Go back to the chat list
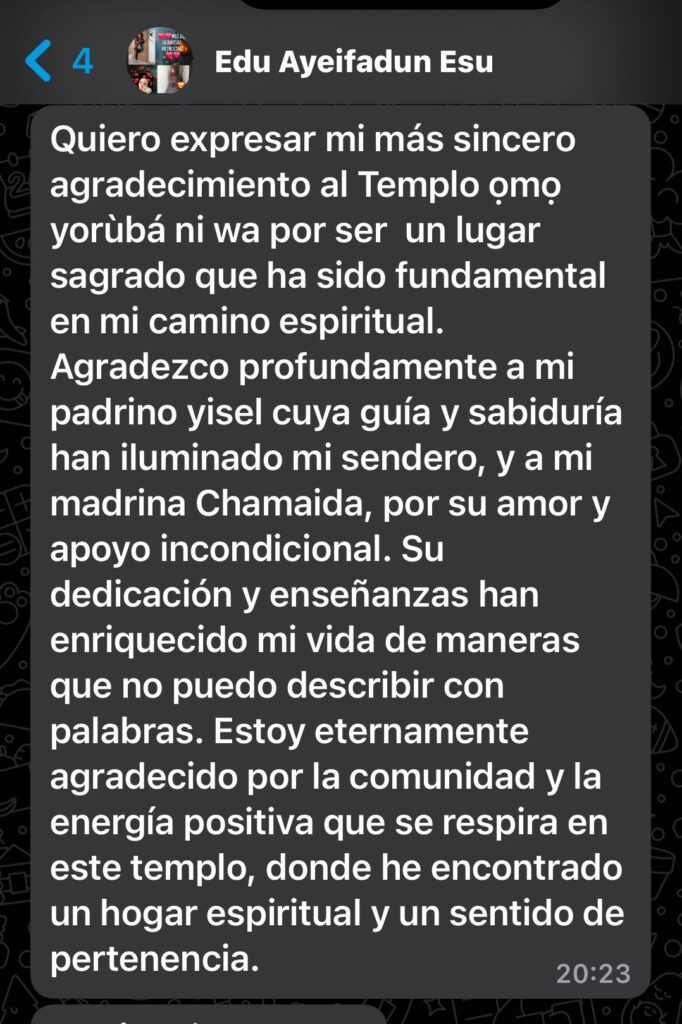682x1024 pixels. pos(39,61)
